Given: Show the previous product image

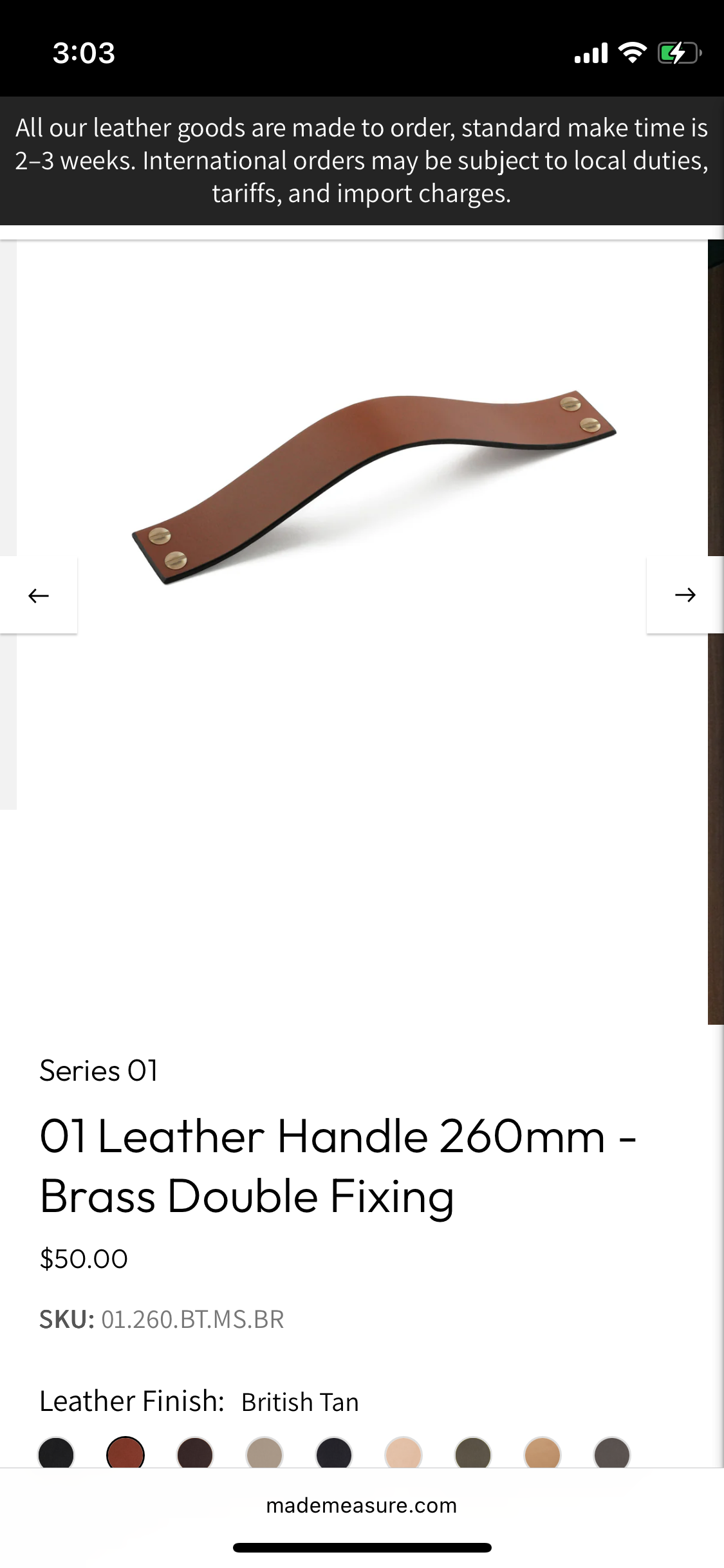Looking at the screenshot, I should click(x=39, y=595).
